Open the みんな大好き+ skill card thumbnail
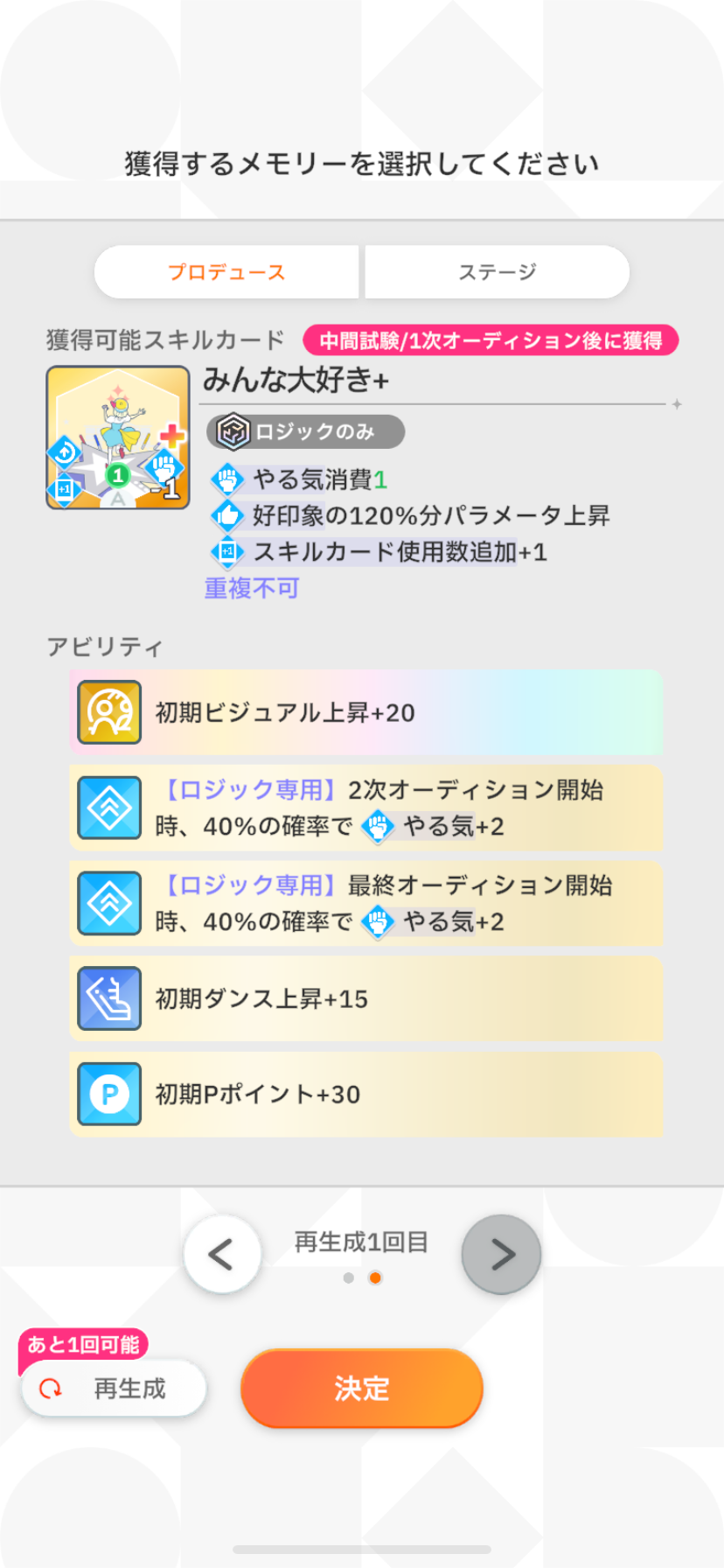This screenshot has width=724, height=1568. pos(118,437)
